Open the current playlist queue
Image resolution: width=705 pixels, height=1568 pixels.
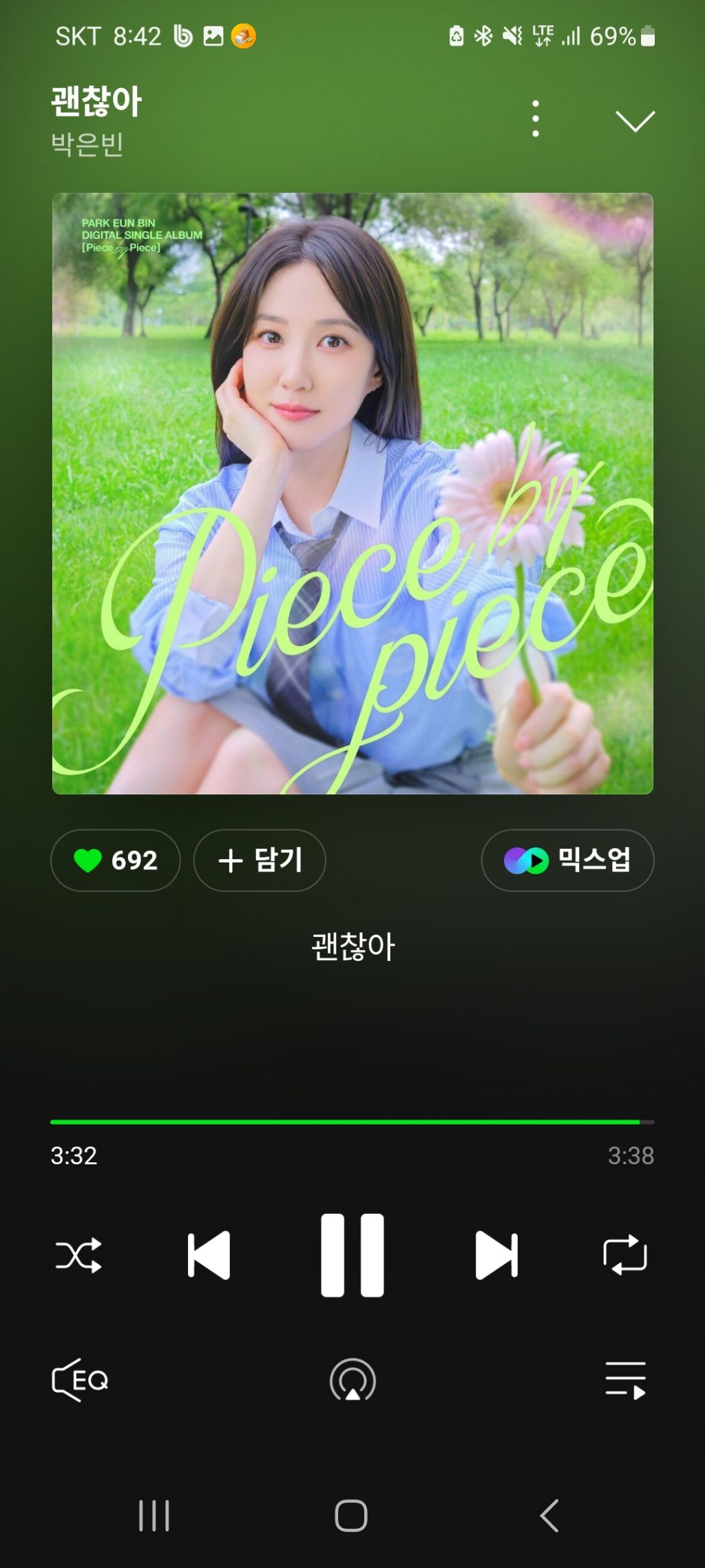(x=625, y=1380)
